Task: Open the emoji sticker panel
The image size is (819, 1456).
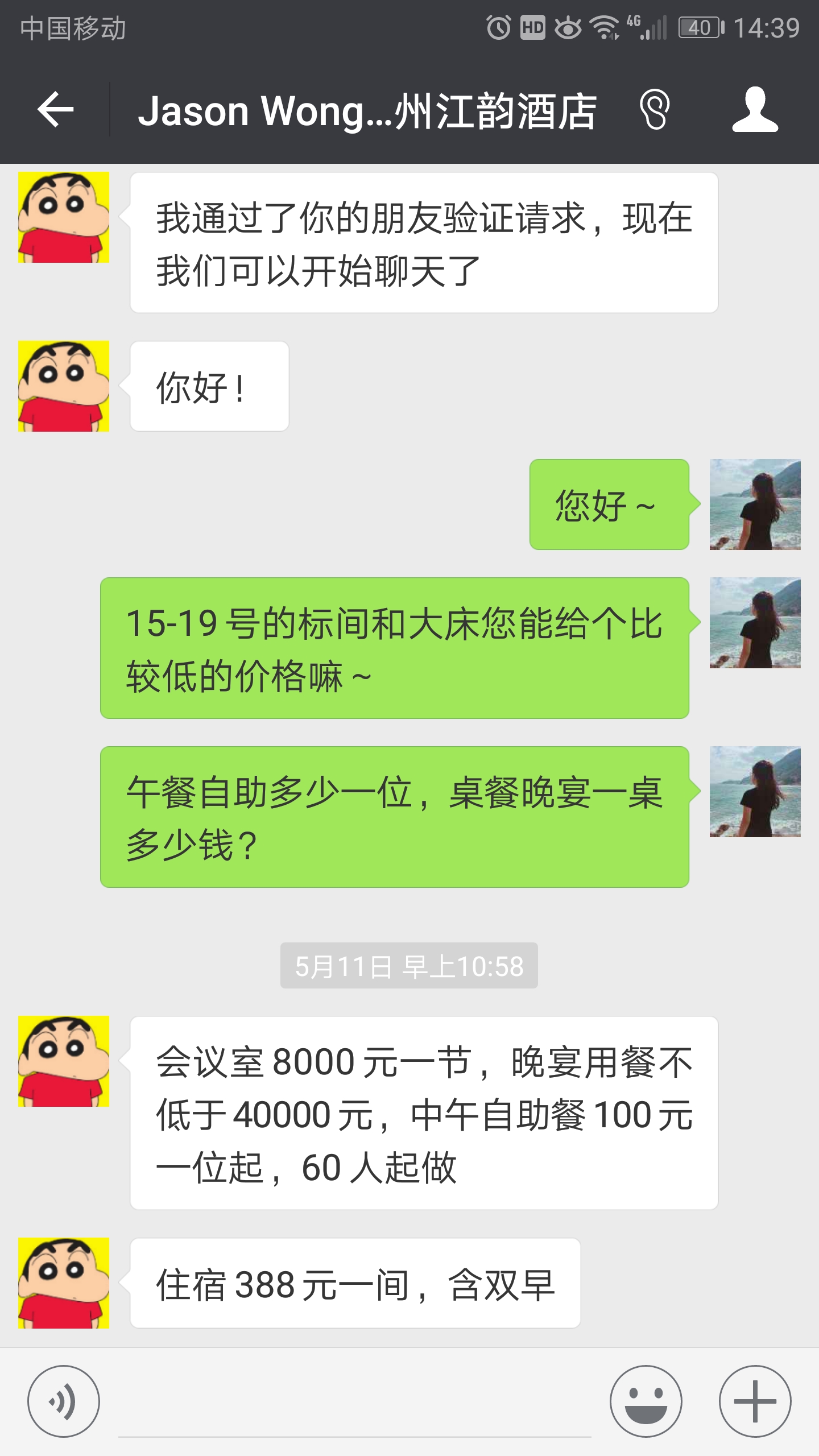Action: [x=646, y=1401]
